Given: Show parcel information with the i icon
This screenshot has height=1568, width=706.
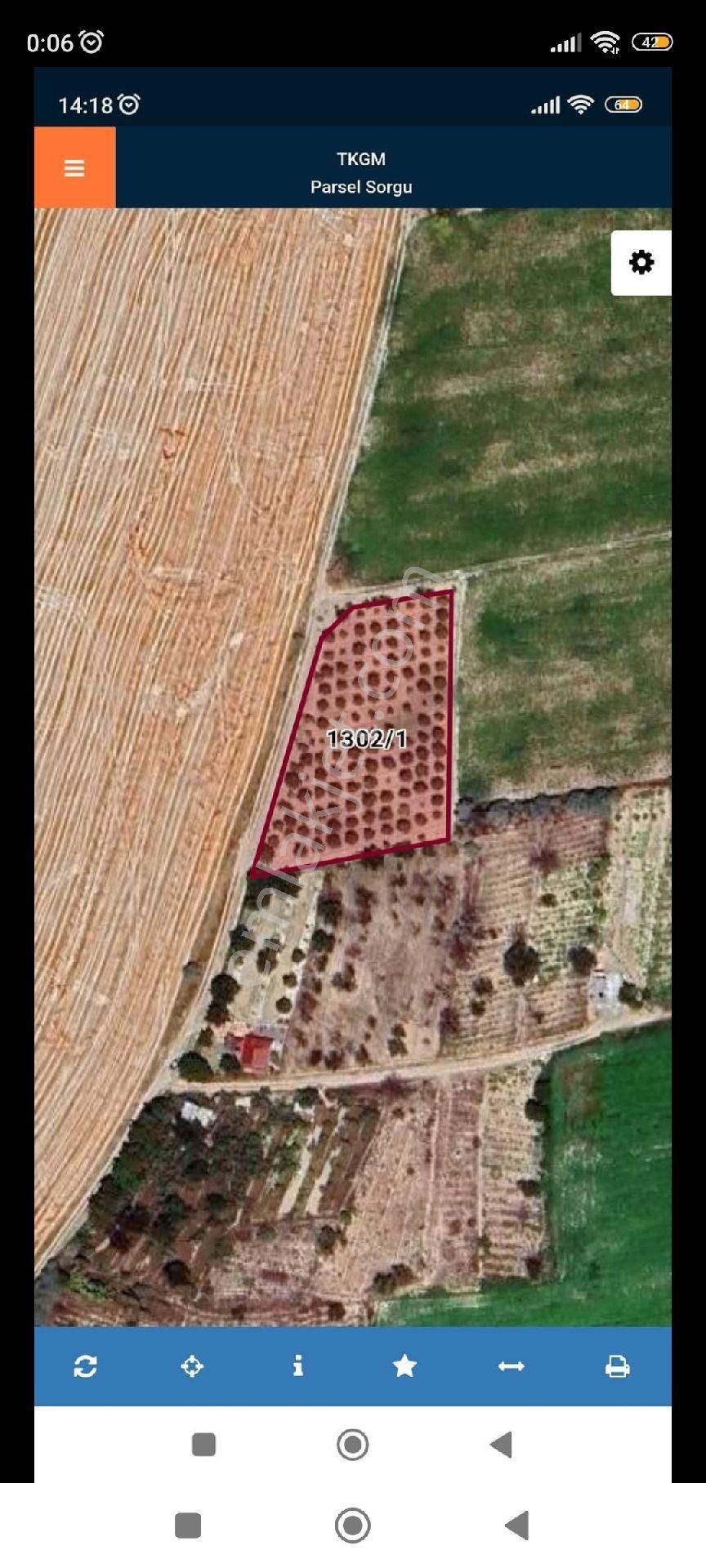Looking at the screenshot, I should [x=298, y=1365].
